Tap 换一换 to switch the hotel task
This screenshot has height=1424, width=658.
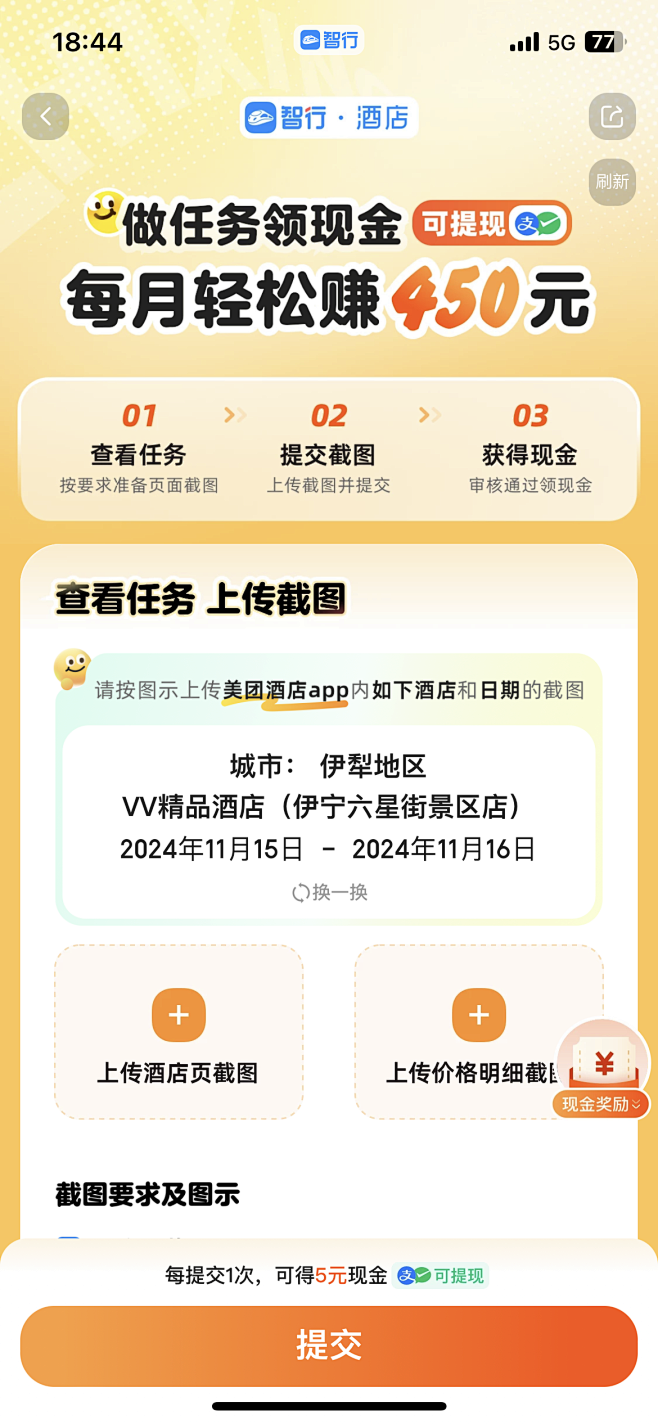[329, 892]
